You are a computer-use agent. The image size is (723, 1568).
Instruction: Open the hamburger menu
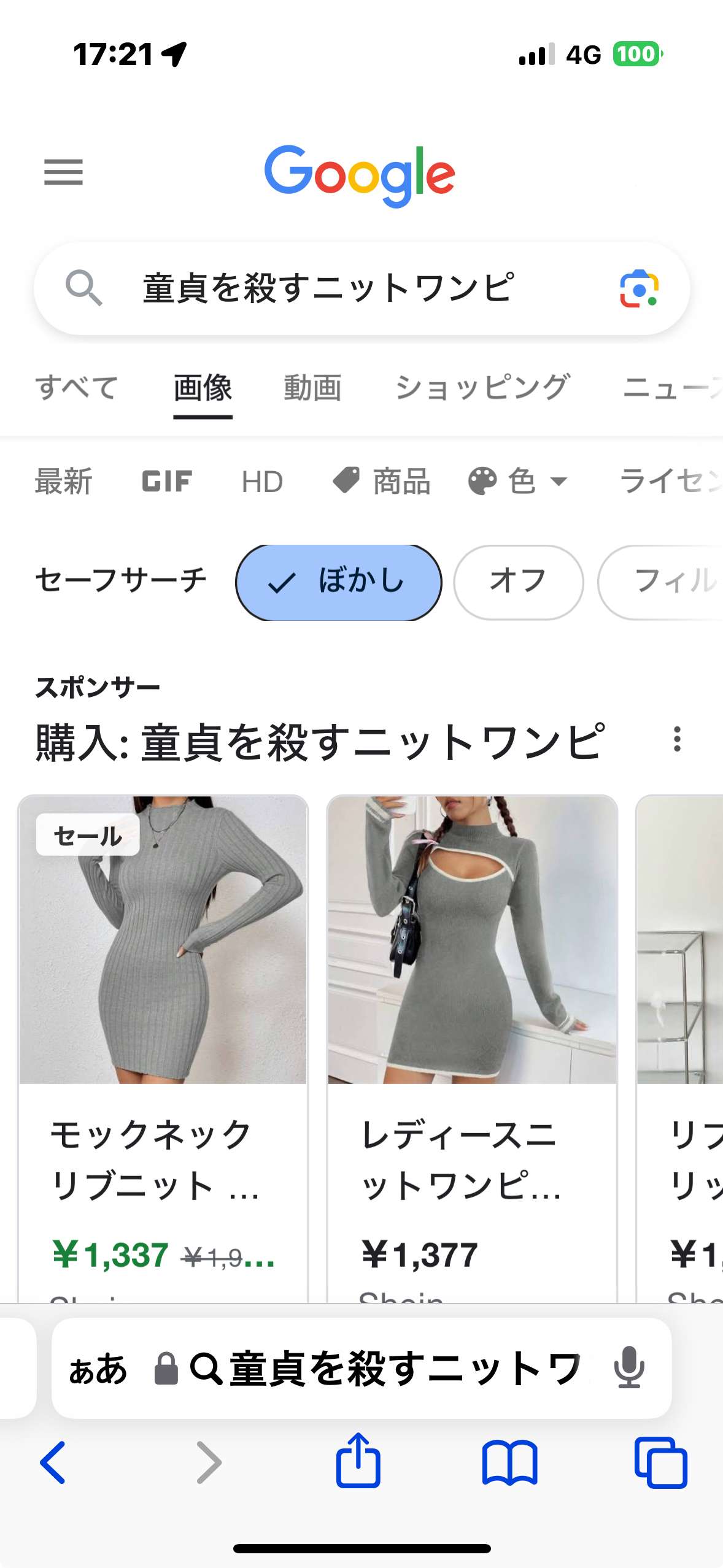click(63, 172)
